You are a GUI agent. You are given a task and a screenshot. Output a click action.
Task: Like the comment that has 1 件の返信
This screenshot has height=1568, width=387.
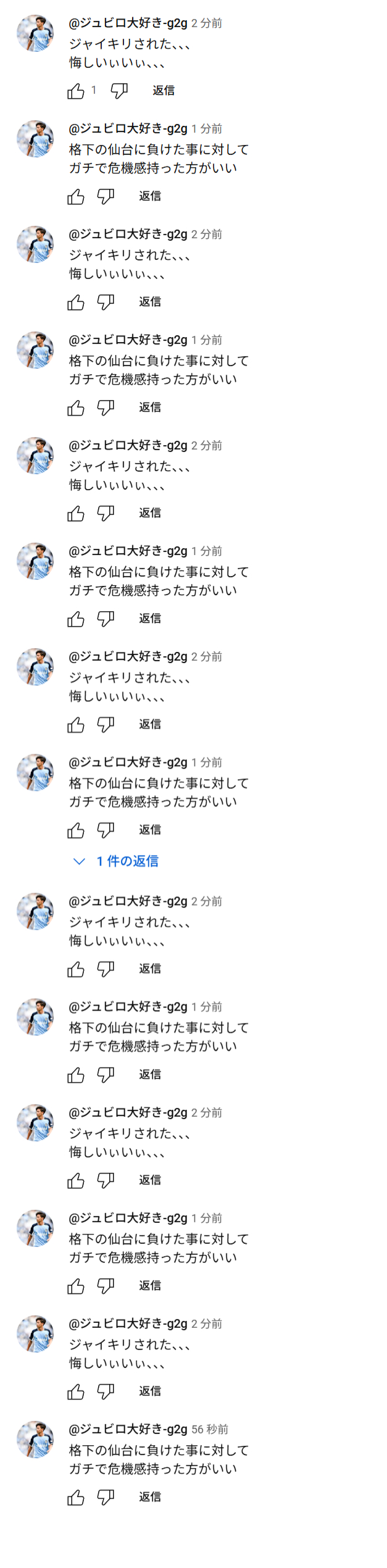[76, 830]
